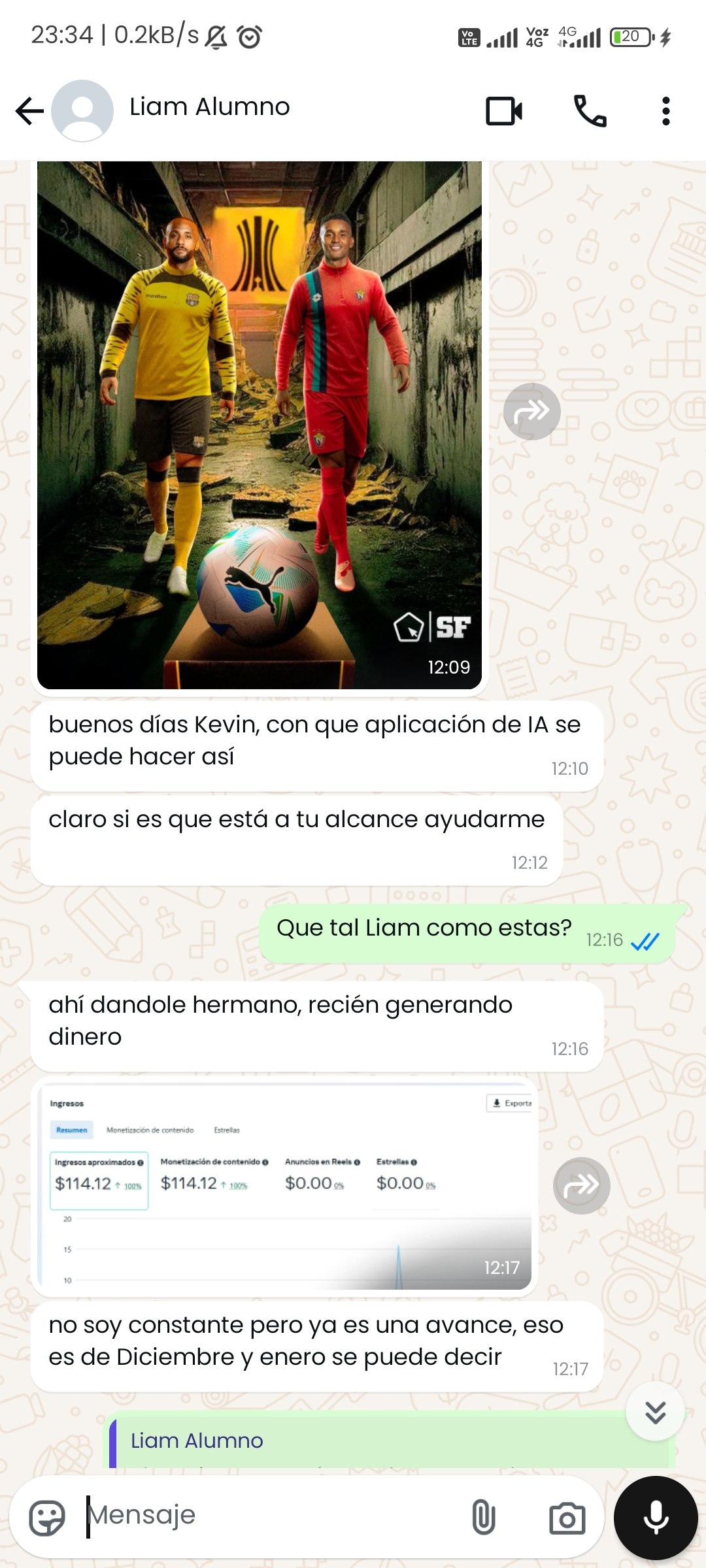
Task: Start a video call with Liam Alumno
Action: [x=504, y=111]
